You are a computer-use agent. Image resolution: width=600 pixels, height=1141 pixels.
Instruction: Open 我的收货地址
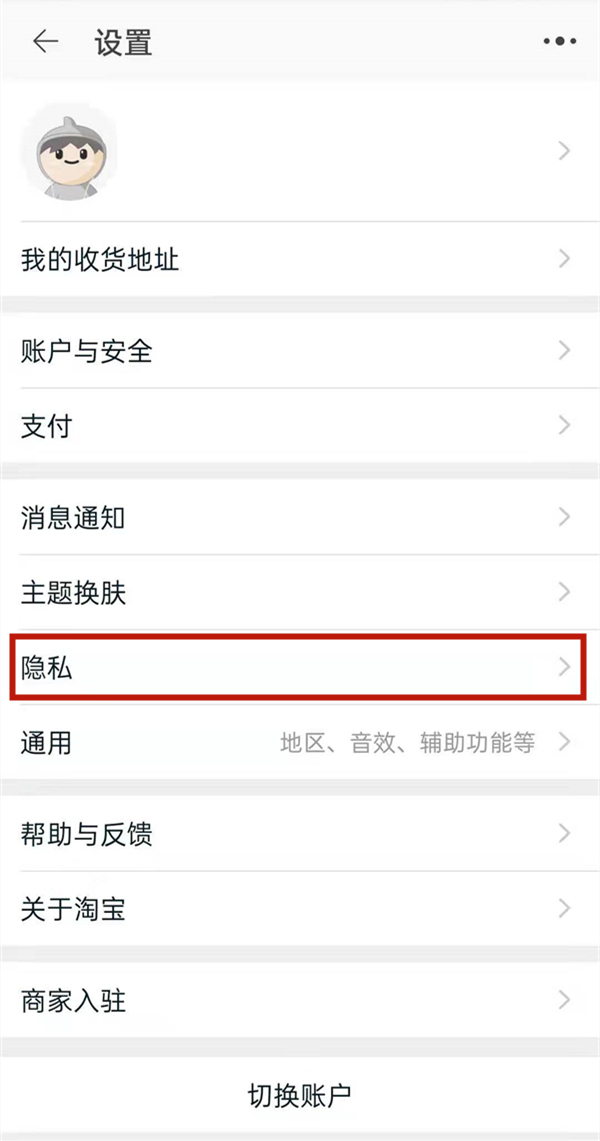[x=300, y=260]
